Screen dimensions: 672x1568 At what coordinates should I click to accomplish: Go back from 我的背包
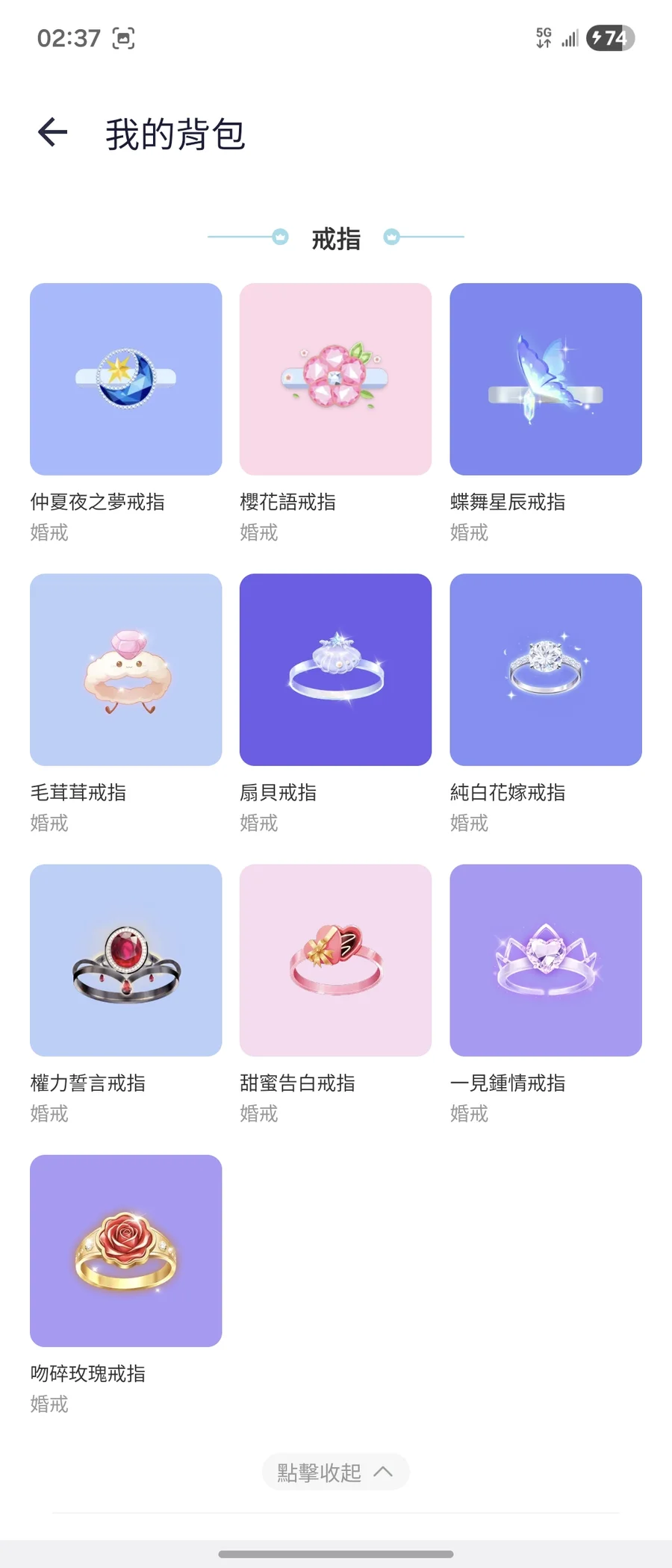click(53, 133)
